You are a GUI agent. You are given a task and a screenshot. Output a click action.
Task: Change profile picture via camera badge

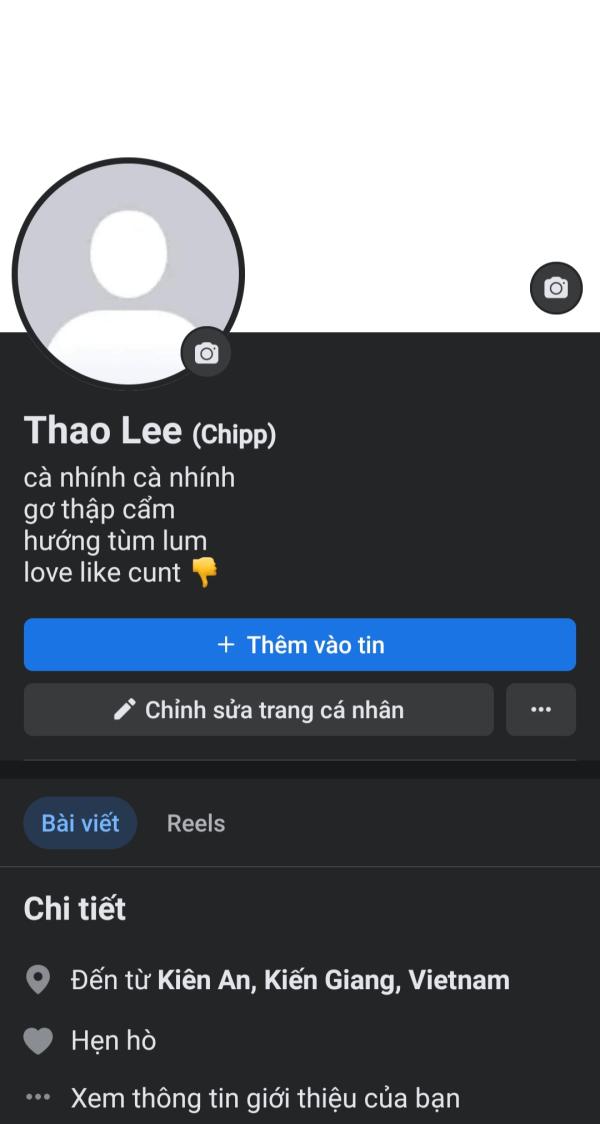coord(206,353)
